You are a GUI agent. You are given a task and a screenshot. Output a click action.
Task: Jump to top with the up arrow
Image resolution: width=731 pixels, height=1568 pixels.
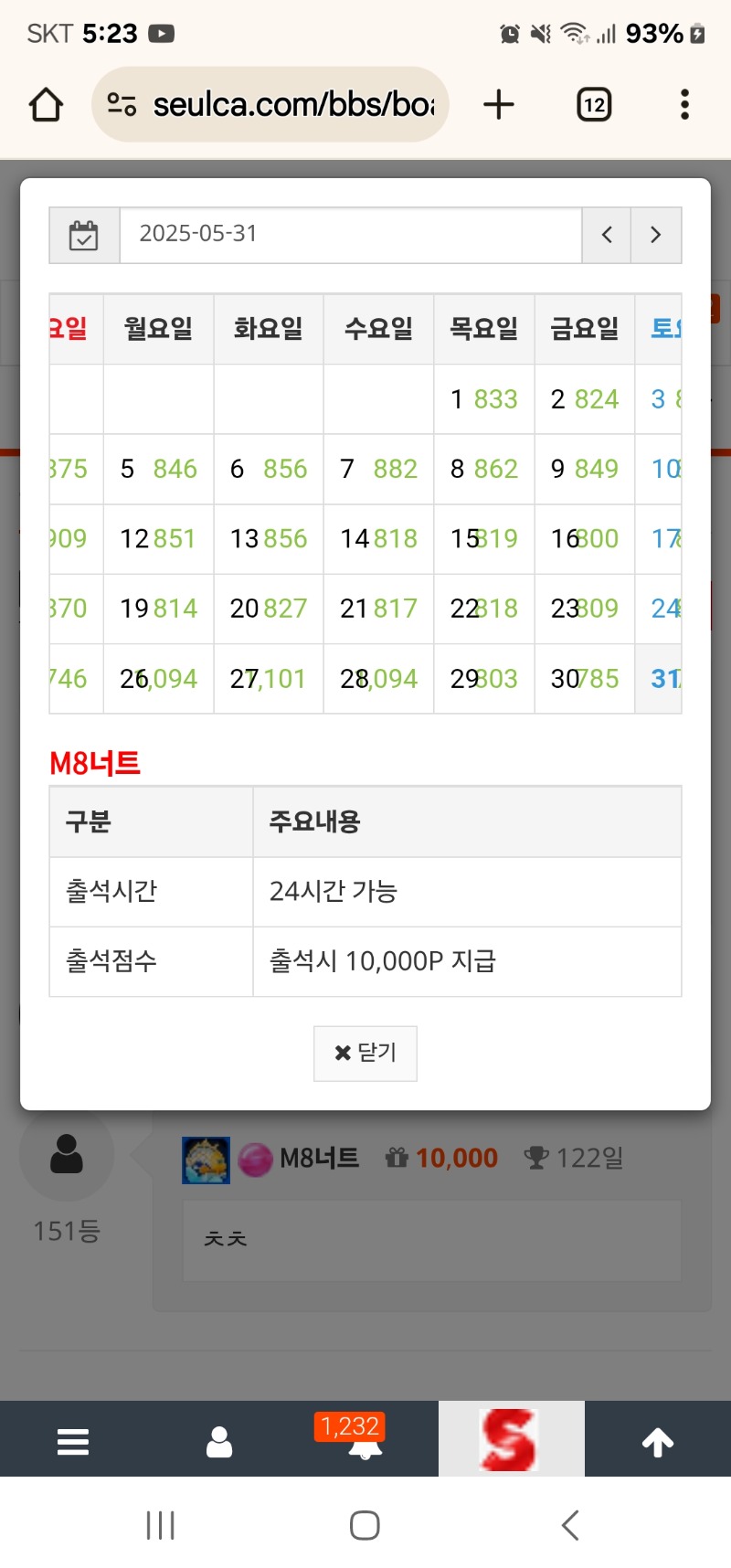[x=658, y=1442]
